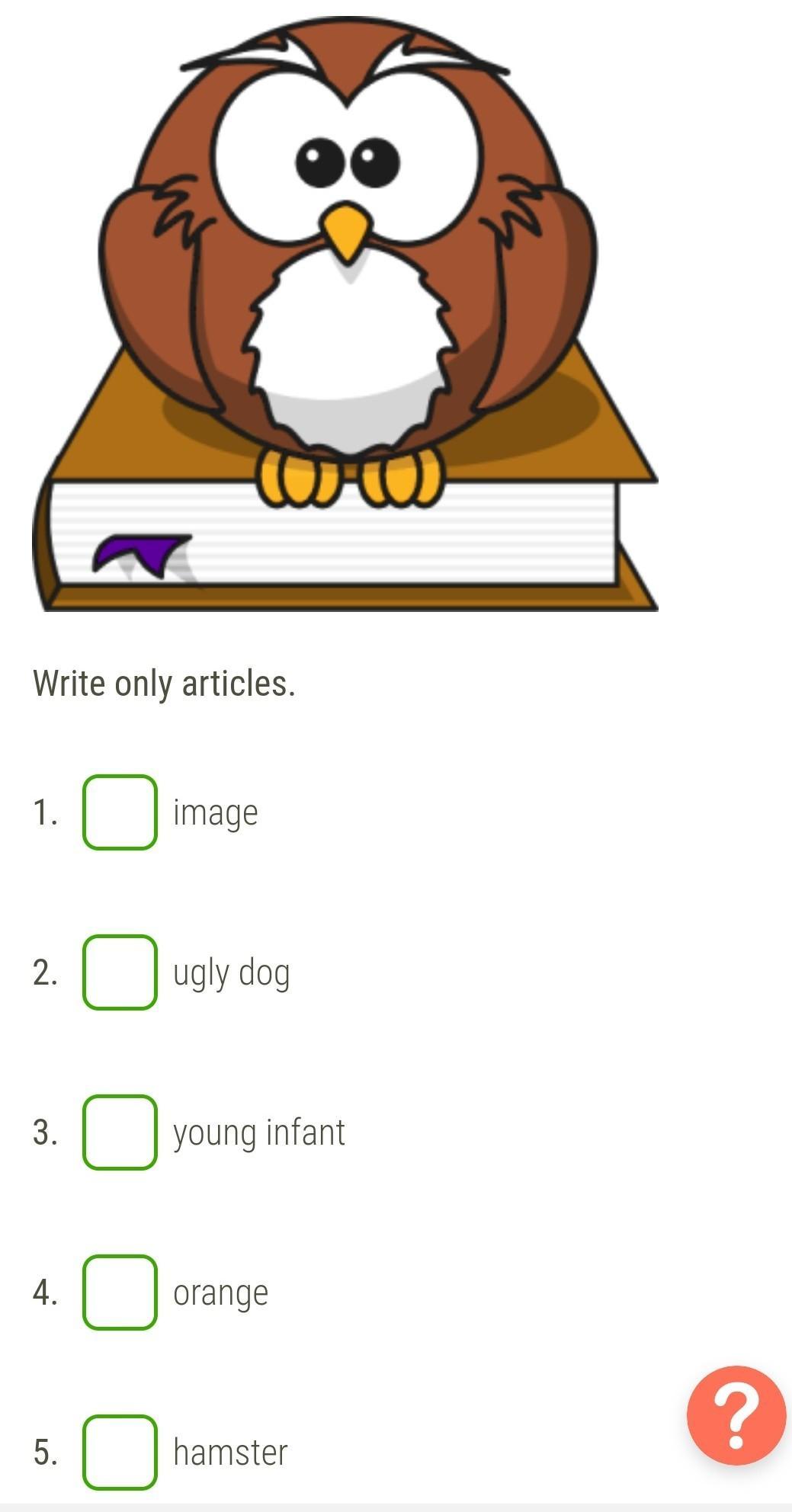Focus the answer field for 'young infant'
This screenshot has width=792, height=1512.
120,1132
